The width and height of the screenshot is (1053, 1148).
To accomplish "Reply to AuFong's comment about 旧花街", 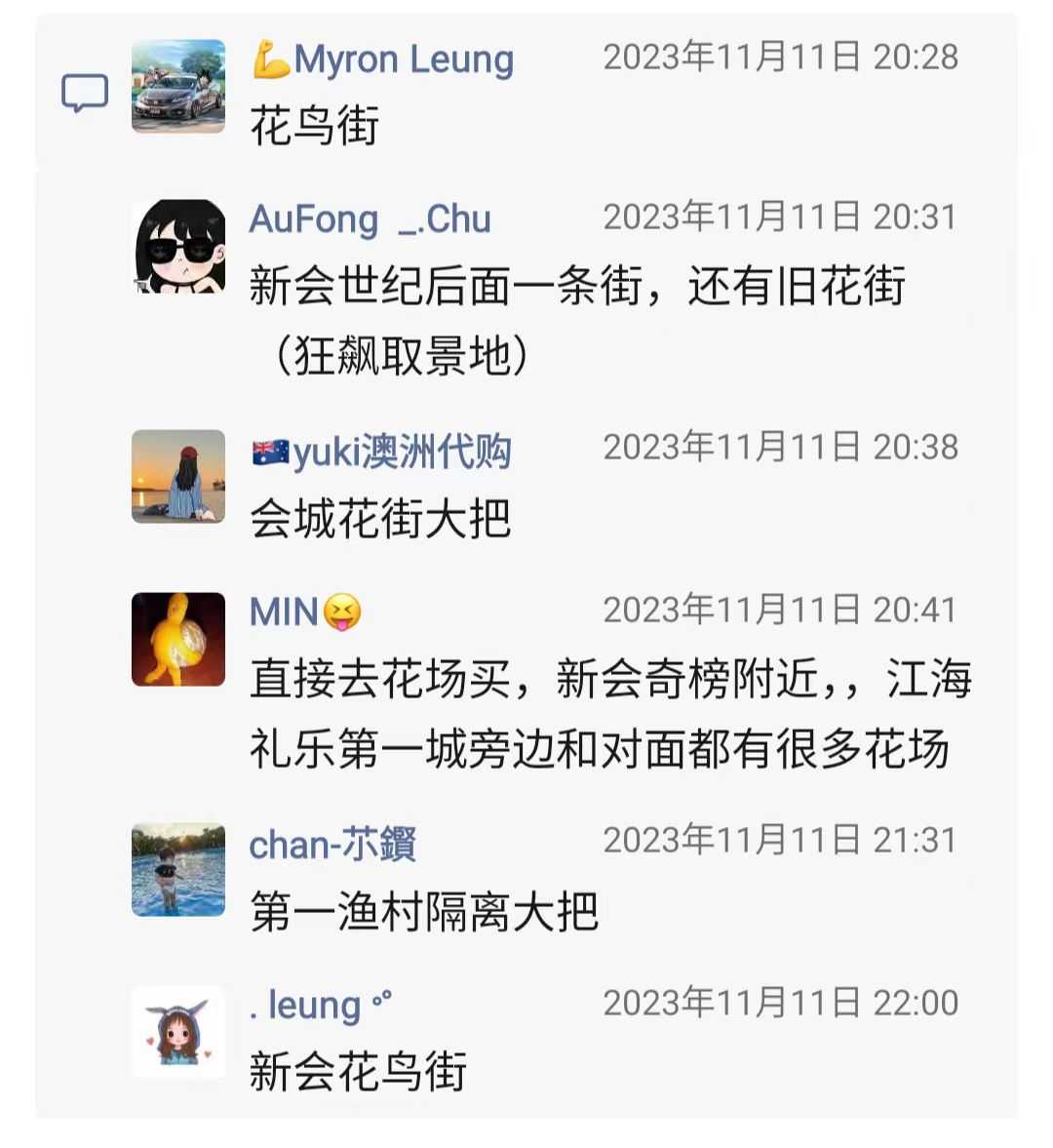I will click(x=575, y=321).
